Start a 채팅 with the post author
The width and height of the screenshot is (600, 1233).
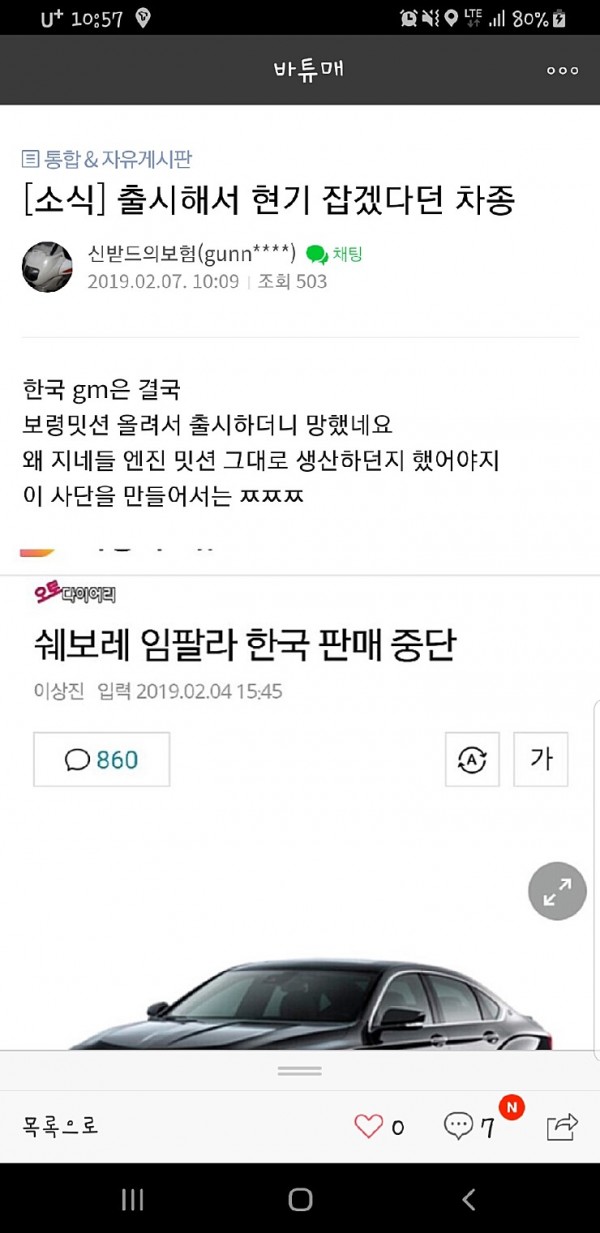coord(335,254)
